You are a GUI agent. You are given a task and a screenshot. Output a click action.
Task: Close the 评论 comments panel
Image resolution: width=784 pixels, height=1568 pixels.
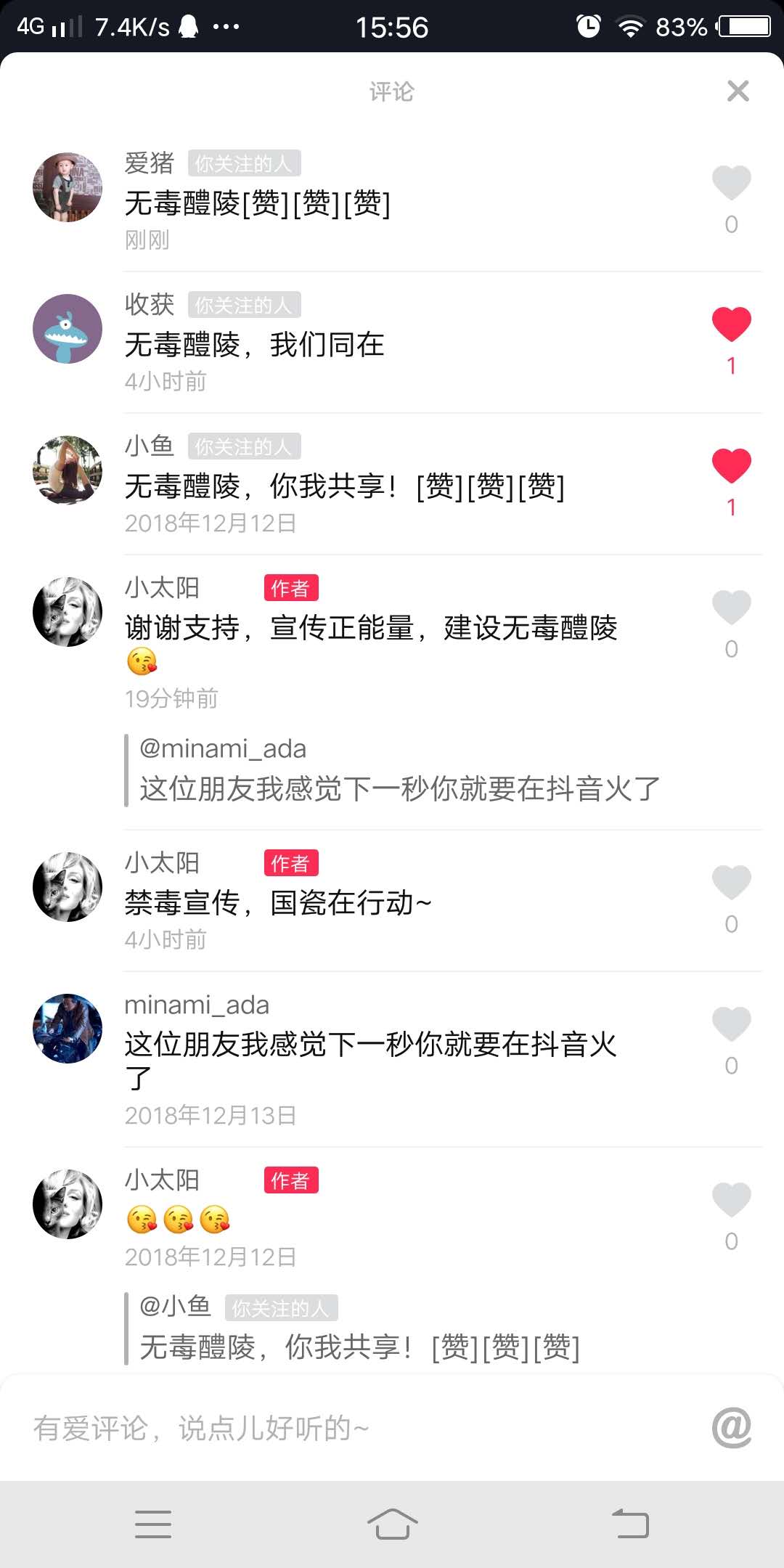tap(738, 91)
